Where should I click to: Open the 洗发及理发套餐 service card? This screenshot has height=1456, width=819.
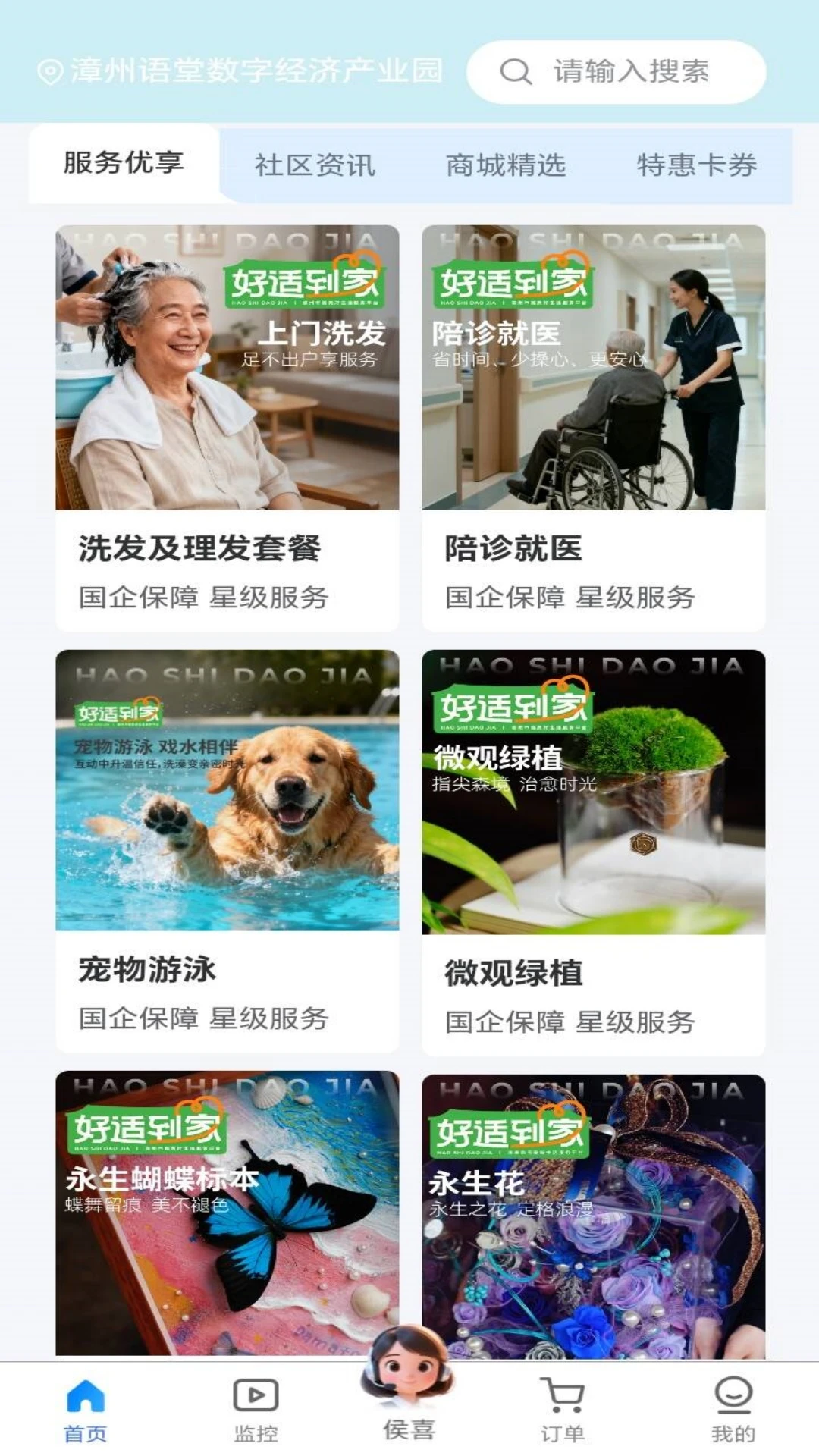click(227, 428)
